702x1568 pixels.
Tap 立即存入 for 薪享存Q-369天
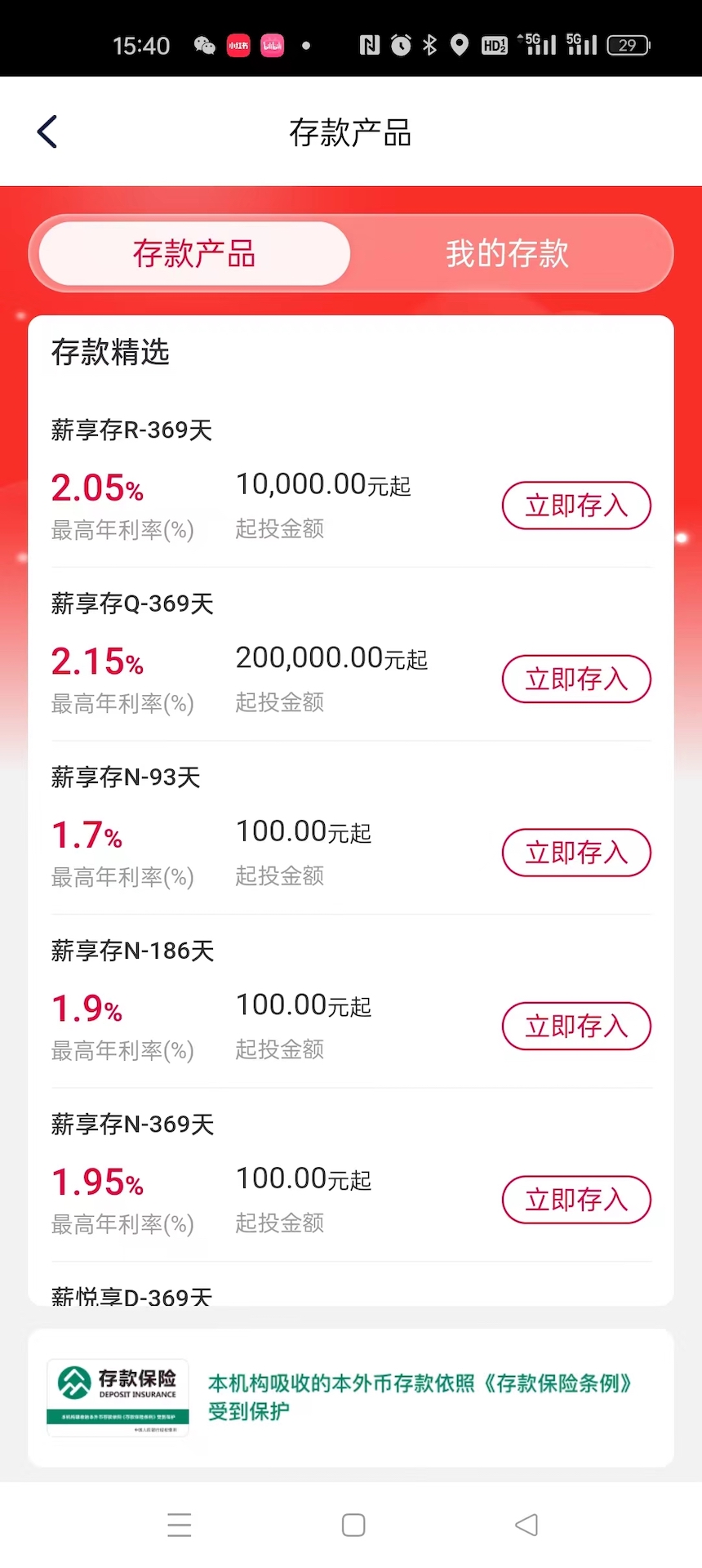tap(575, 679)
